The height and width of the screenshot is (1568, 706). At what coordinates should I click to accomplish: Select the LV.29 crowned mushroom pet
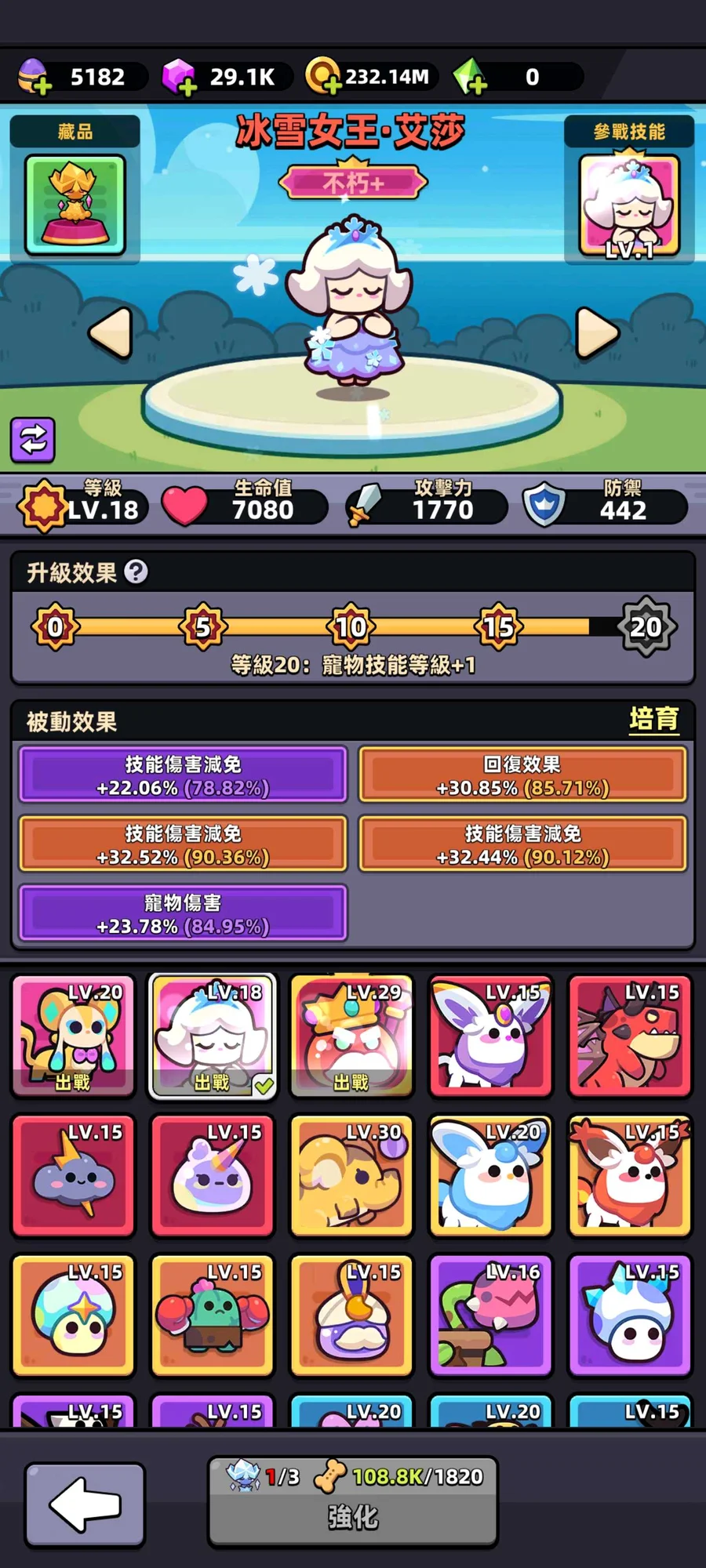[351, 1036]
